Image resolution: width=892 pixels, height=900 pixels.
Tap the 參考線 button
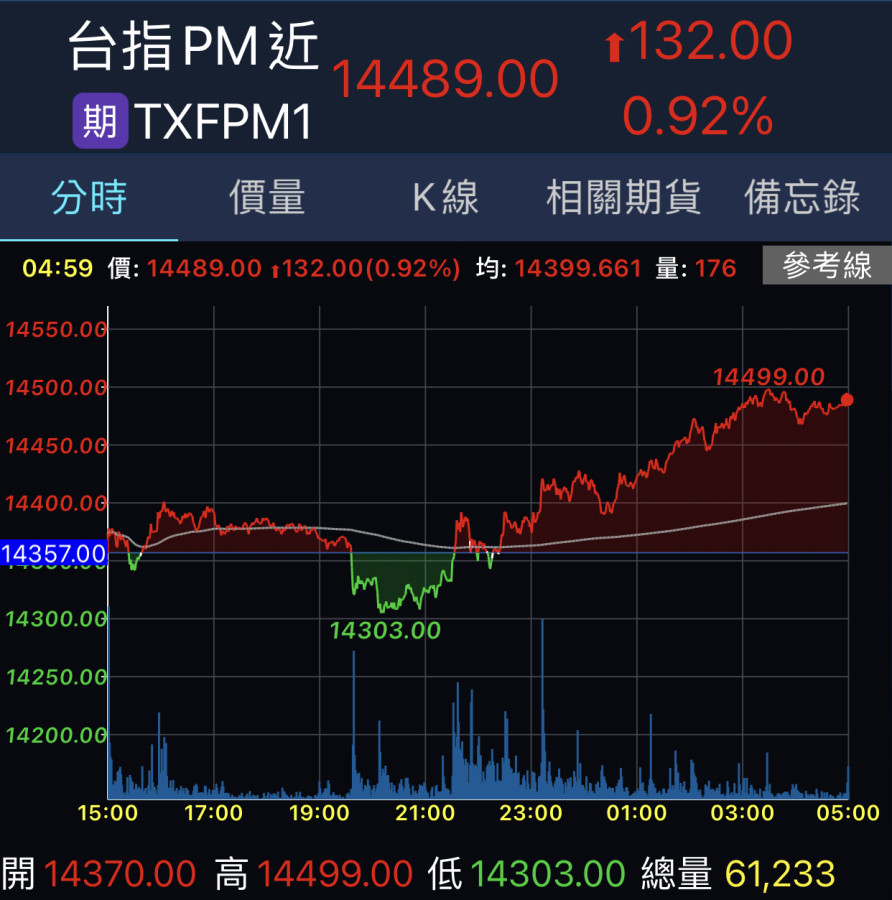point(826,266)
